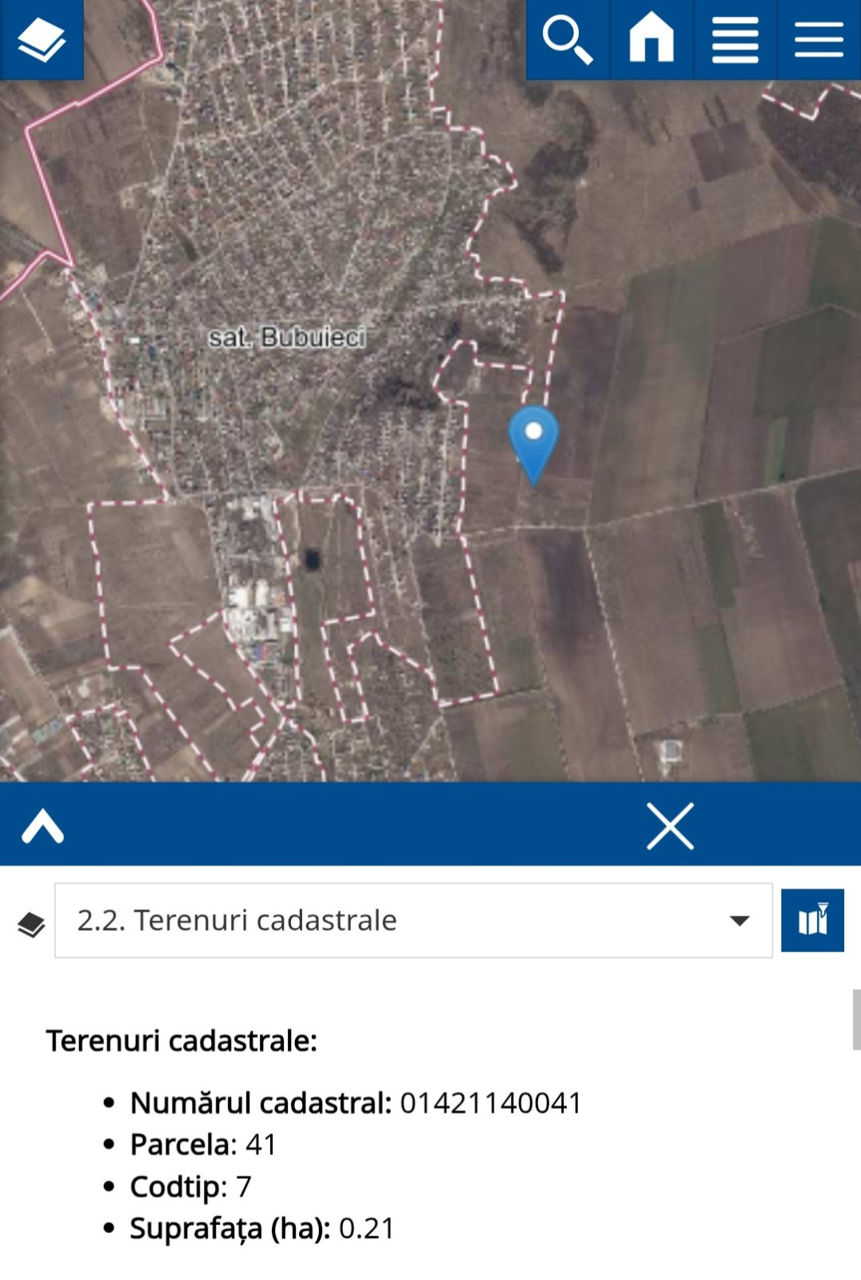861x1280 pixels.
Task: Open the Terenuri cadastrale layer dropdown
Action: [x=413, y=920]
